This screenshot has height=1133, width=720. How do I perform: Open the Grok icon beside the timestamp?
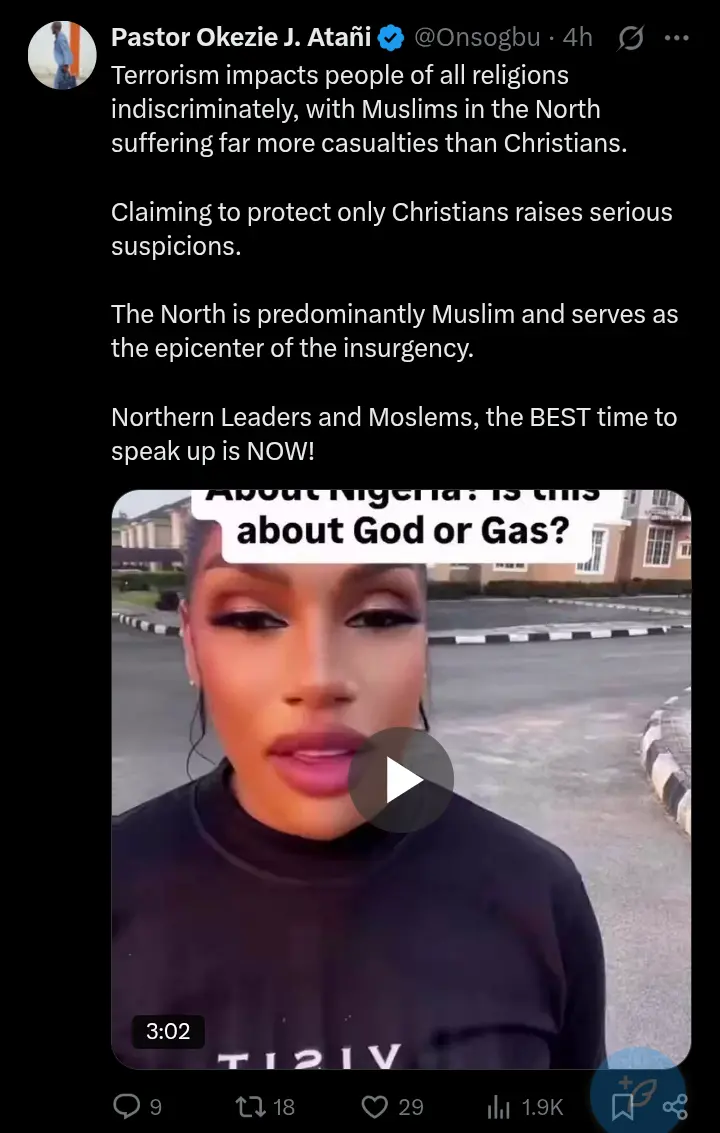coord(631,38)
